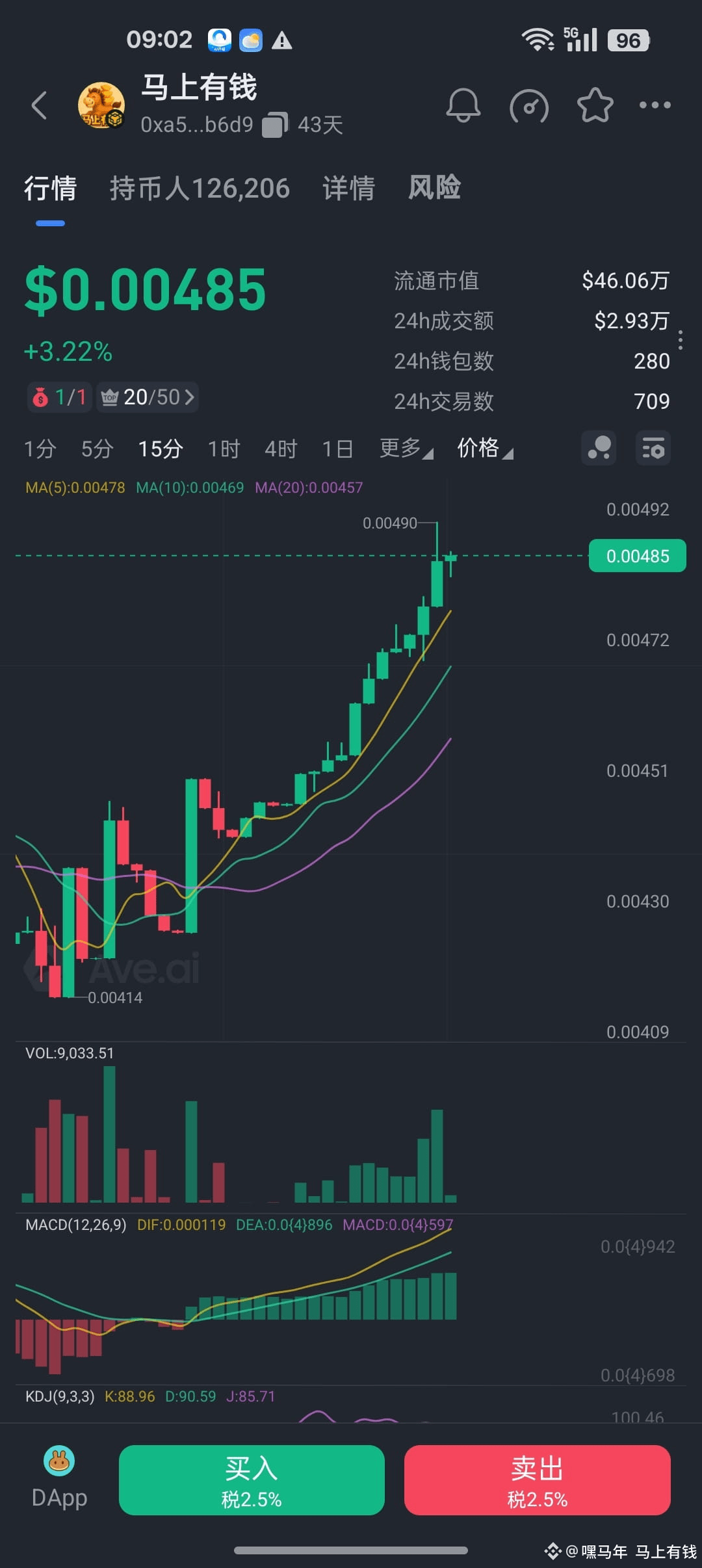Tap the 马上有钱 token logo
Viewport: 702px width, 1568px height.
(101, 105)
